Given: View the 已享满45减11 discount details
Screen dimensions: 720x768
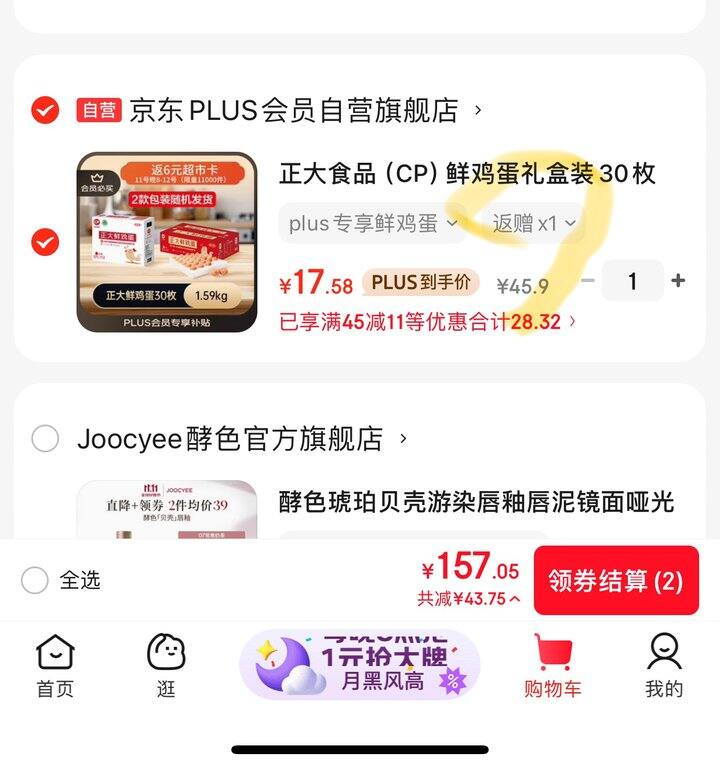Looking at the screenshot, I should [x=428, y=322].
